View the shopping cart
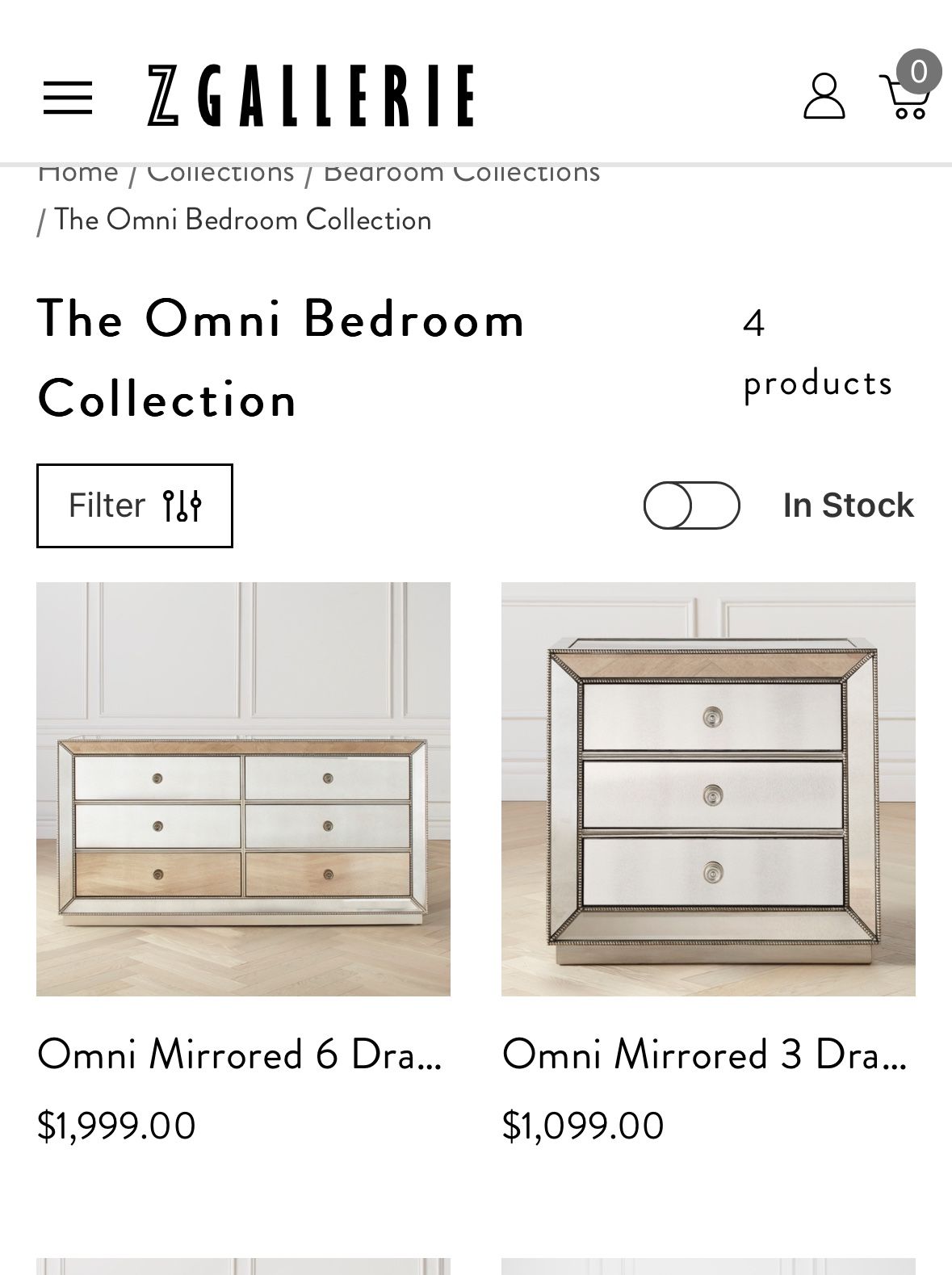 [906, 96]
